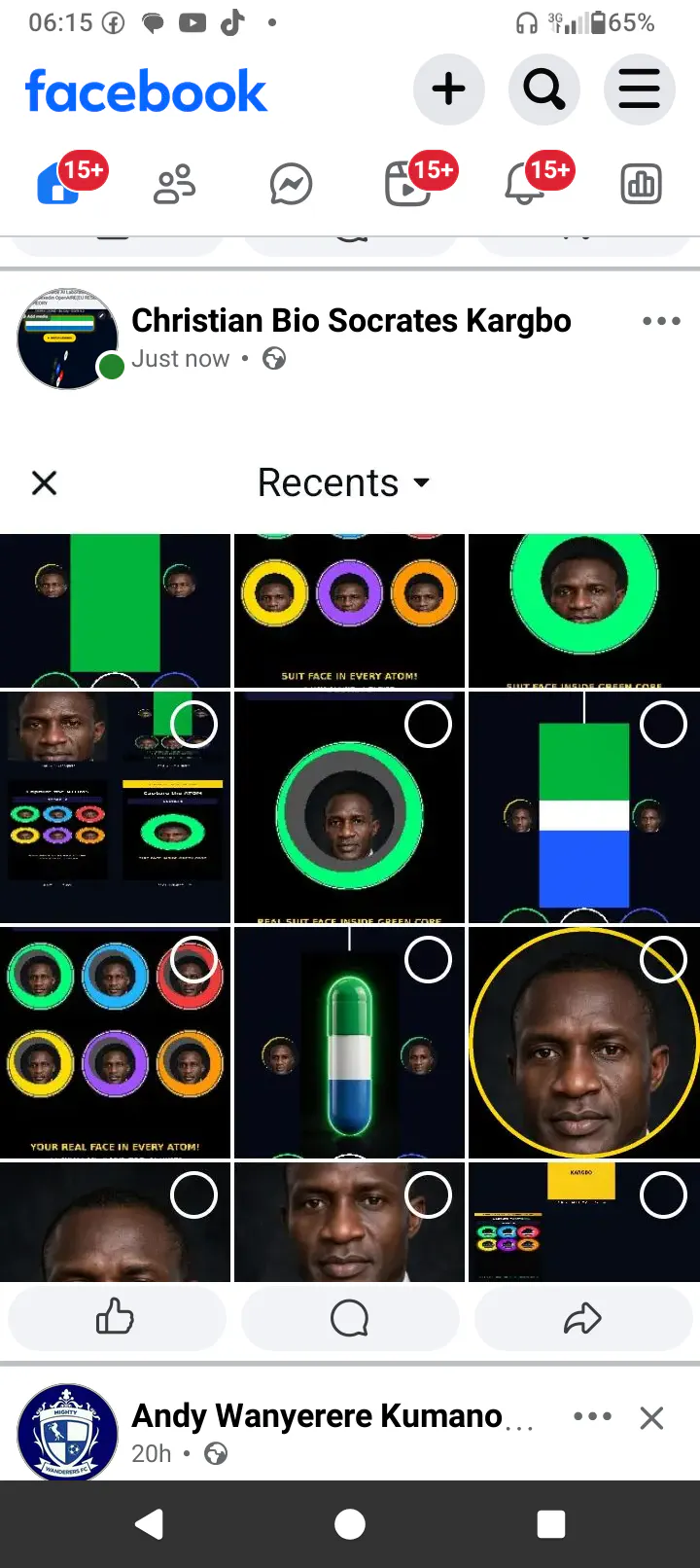Tap the plus create button
700x1568 pixels.
(448, 90)
